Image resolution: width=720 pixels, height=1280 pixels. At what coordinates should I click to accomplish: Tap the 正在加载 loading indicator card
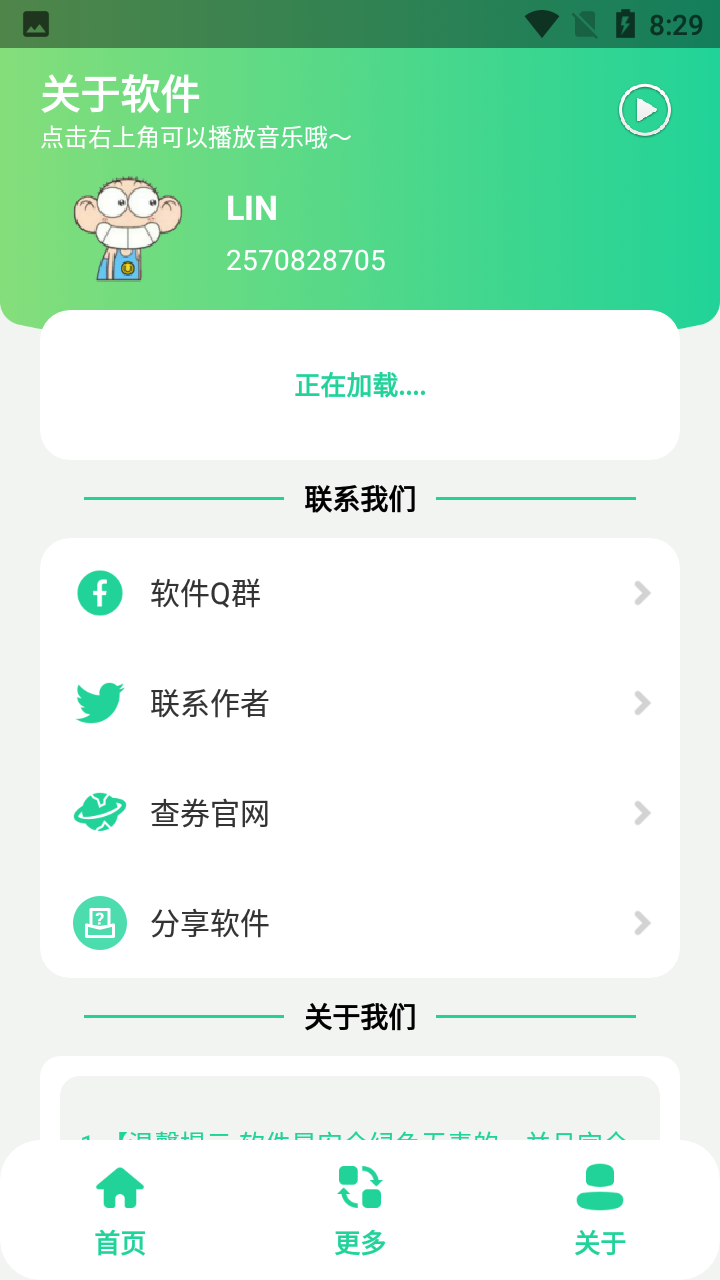(x=359, y=385)
